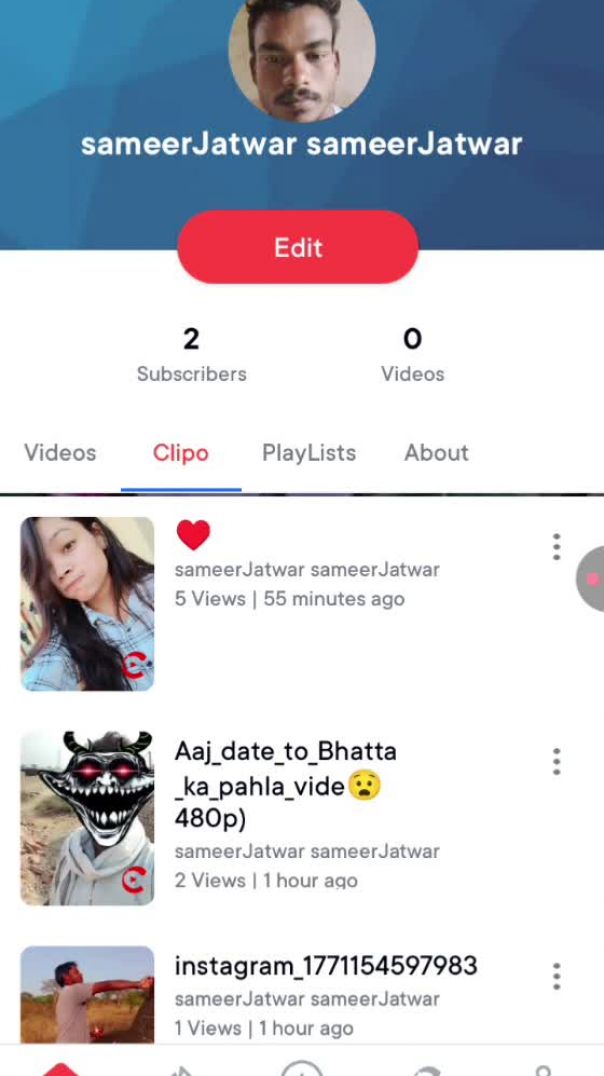Play the Aaj_date_to_Bhatta clip
The image size is (604, 1076).
(x=88, y=818)
